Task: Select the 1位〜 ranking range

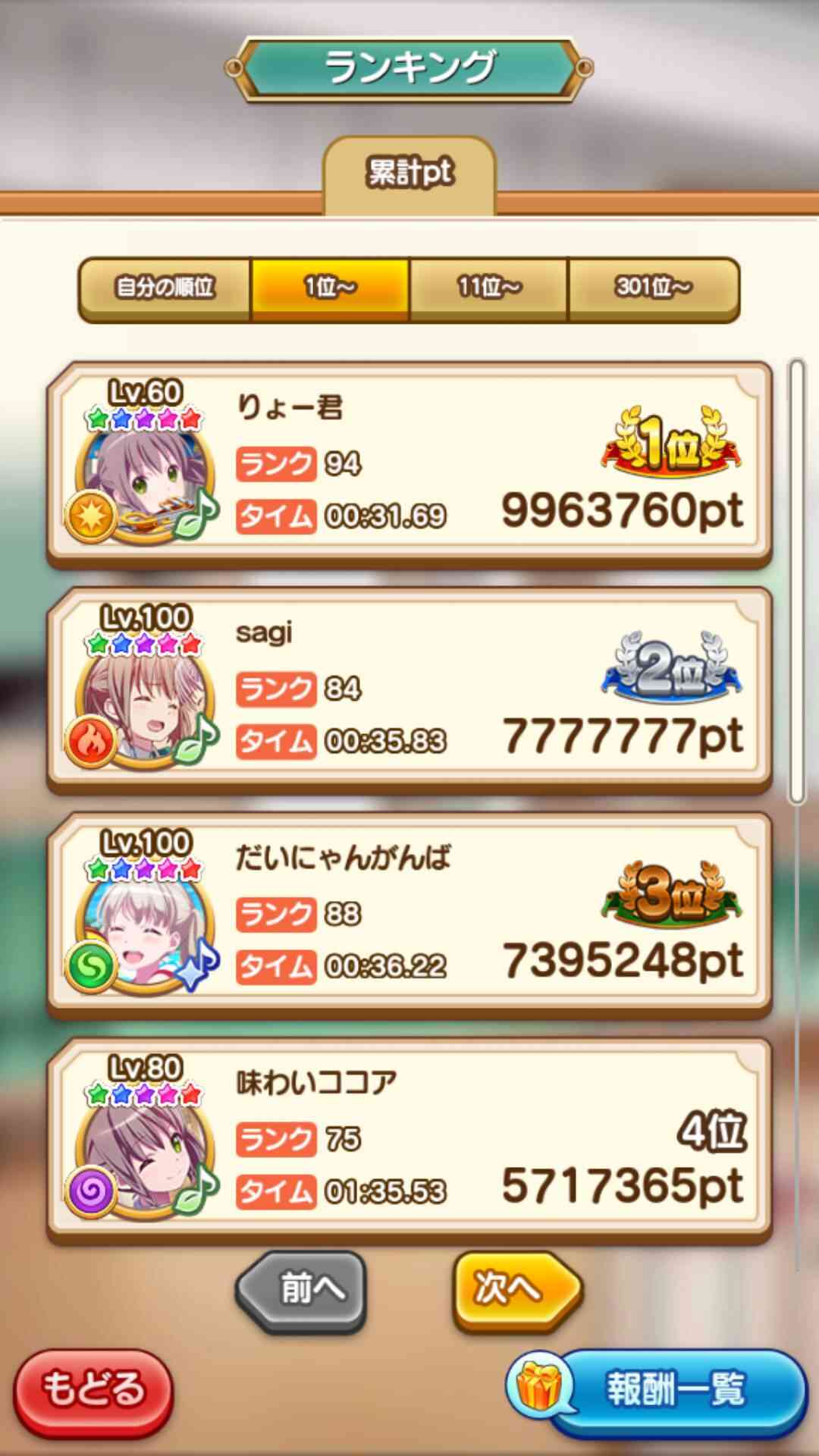Action: click(330, 289)
